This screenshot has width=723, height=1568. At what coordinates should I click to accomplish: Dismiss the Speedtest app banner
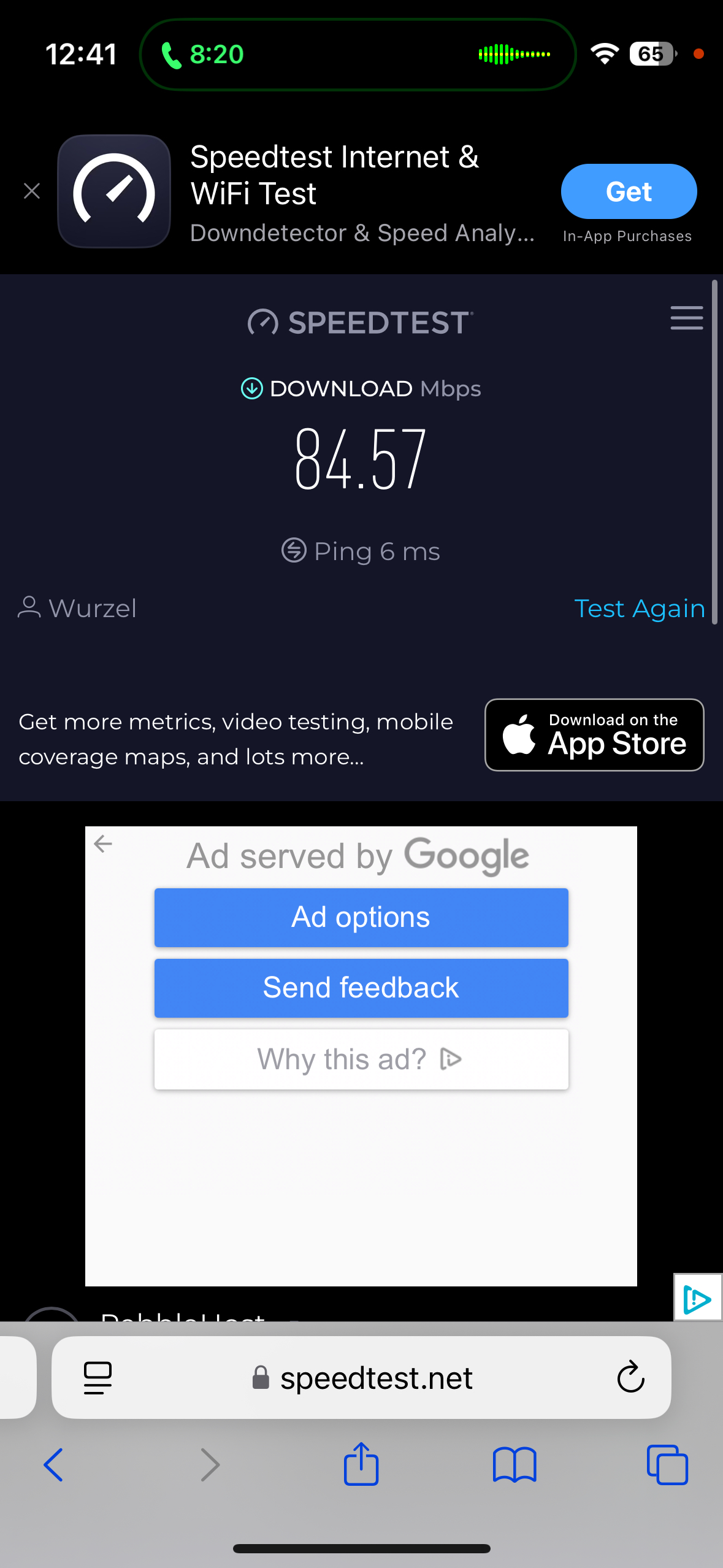32,191
